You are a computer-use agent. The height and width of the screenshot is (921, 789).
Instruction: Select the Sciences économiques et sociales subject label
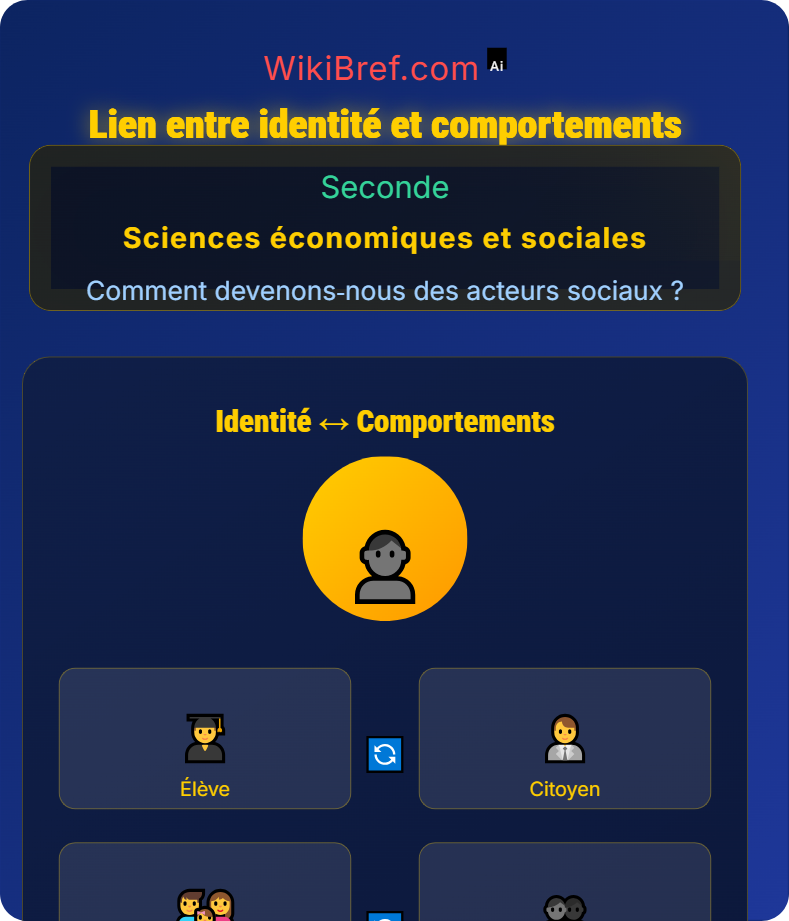coord(385,238)
